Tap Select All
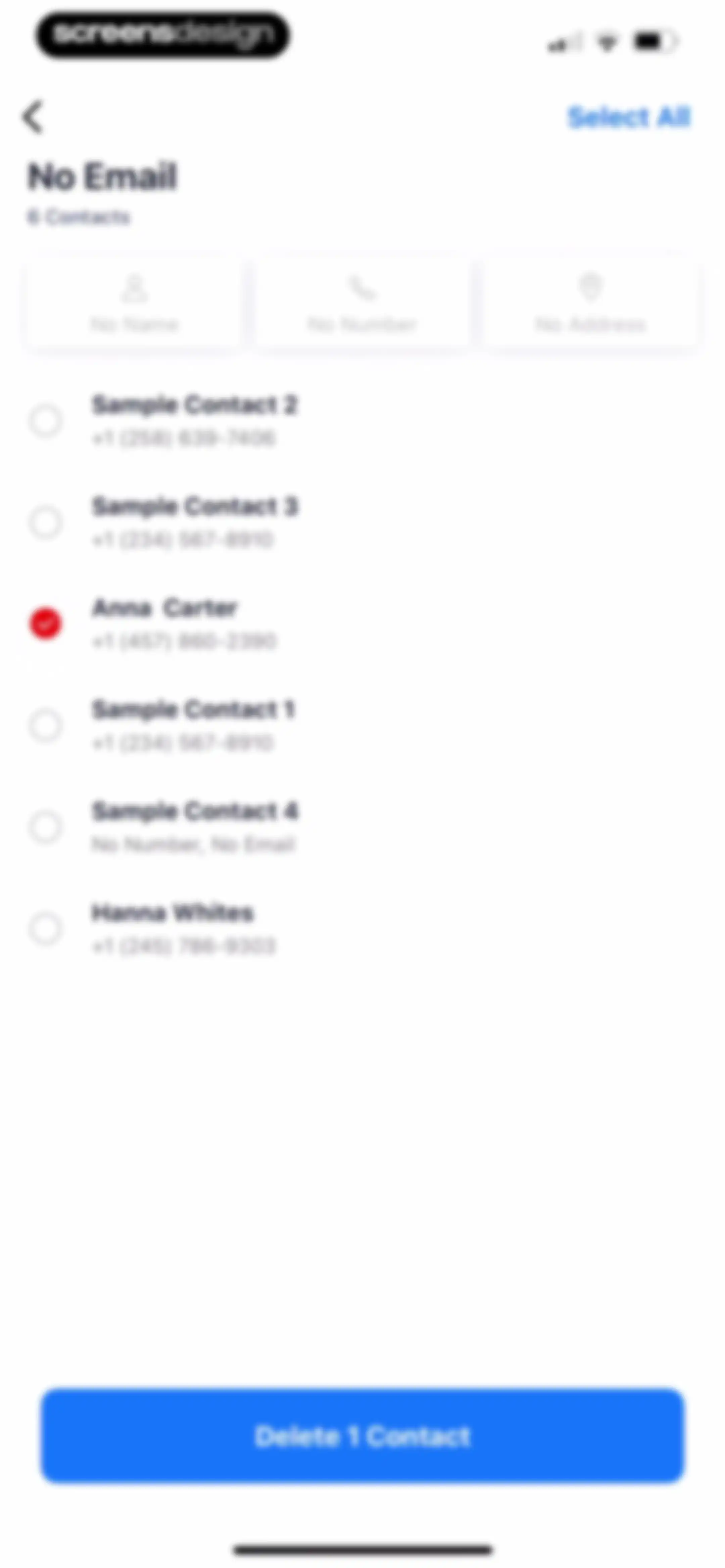Image resolution: width=725 pixels, height=1568 pixels. point(629,117)
